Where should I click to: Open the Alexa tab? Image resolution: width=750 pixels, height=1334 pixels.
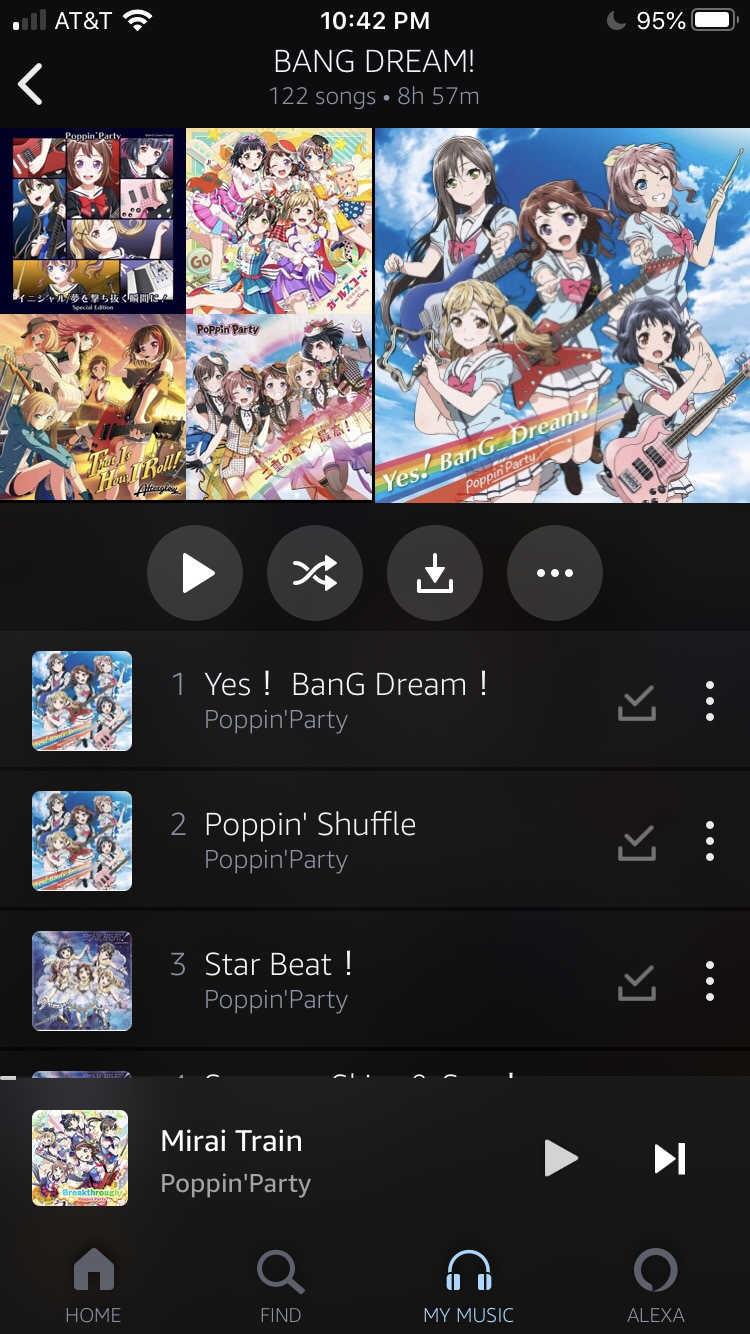(x=655, y=1285)
